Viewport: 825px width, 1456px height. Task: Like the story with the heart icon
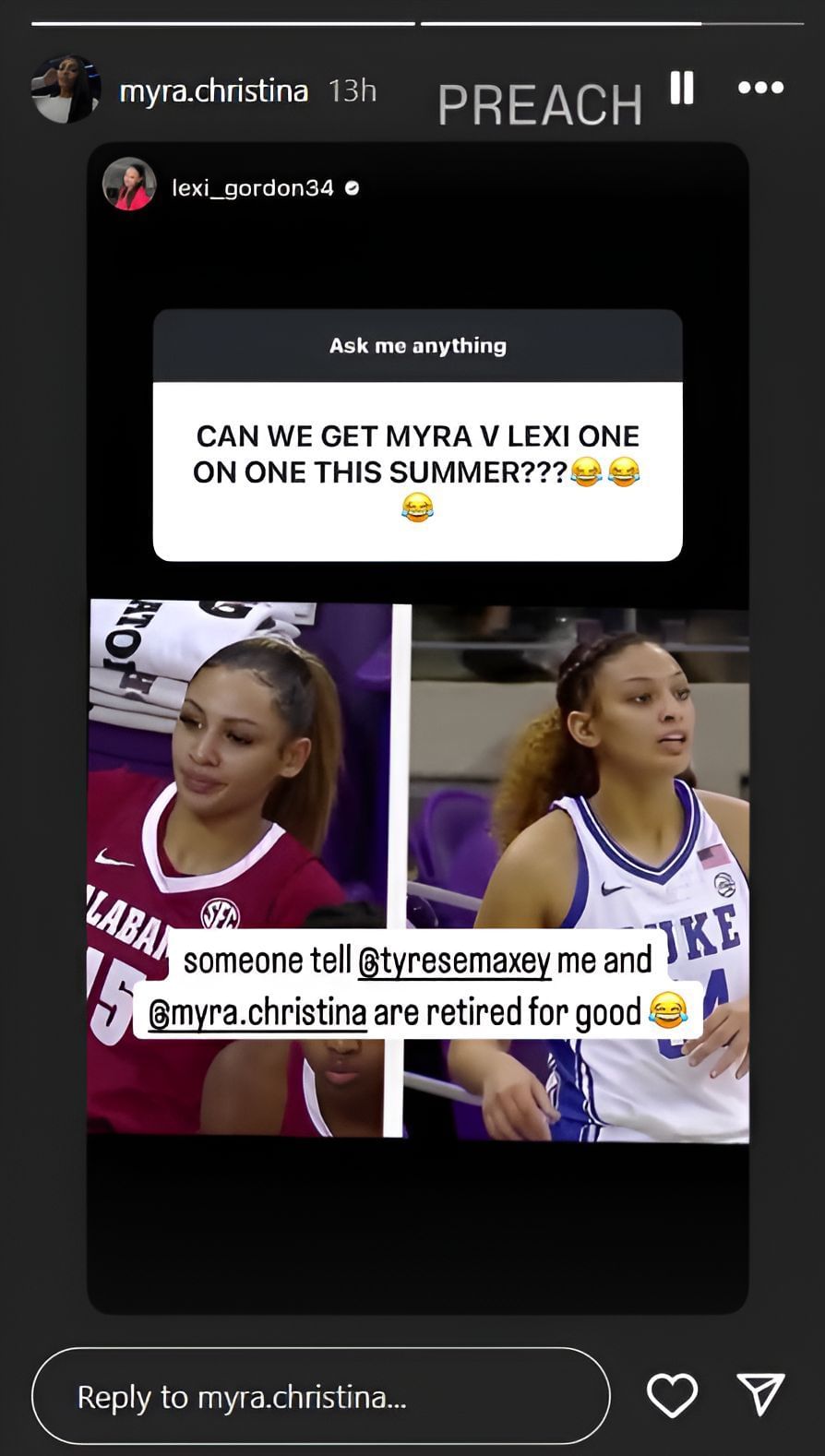point(673,1394)
